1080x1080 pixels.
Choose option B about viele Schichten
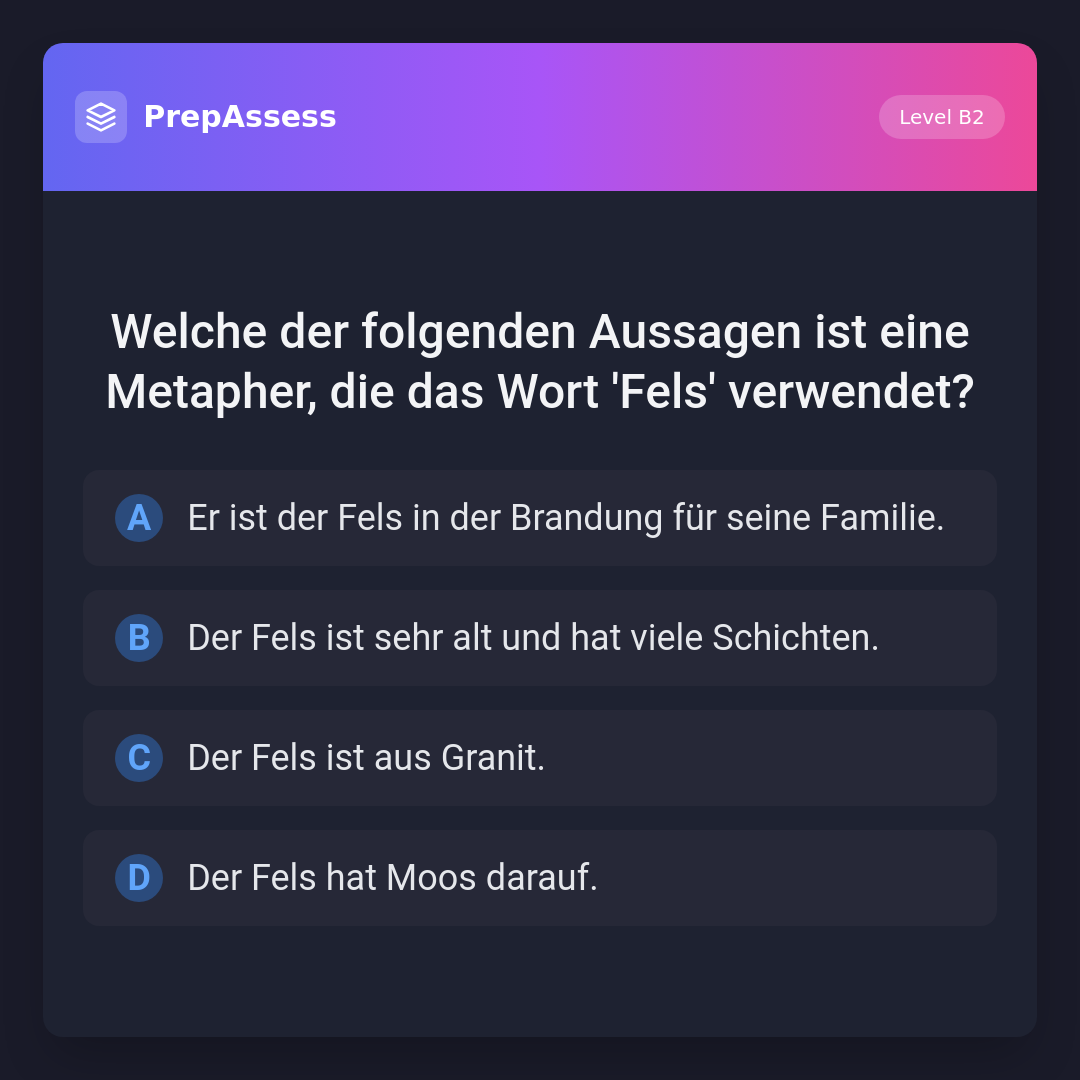click(x=540, y=638)
